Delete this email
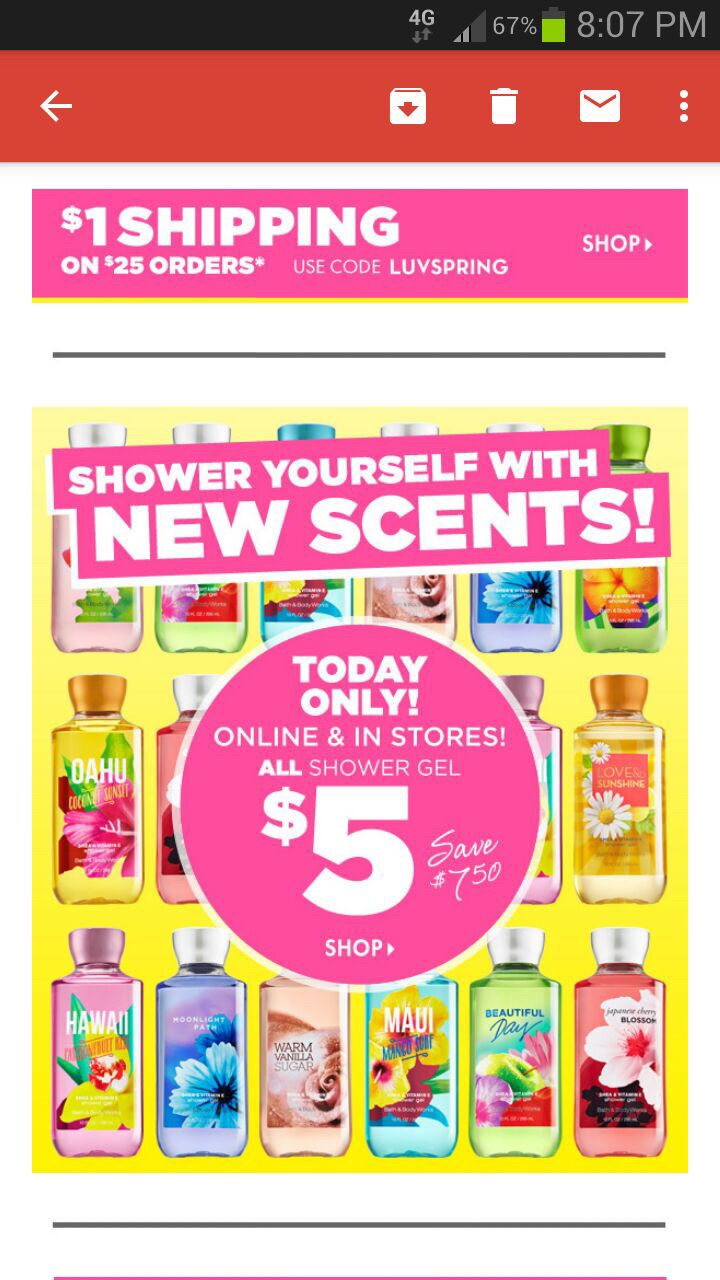Viewport: 720px width, 1280px height. click(504, 106)
